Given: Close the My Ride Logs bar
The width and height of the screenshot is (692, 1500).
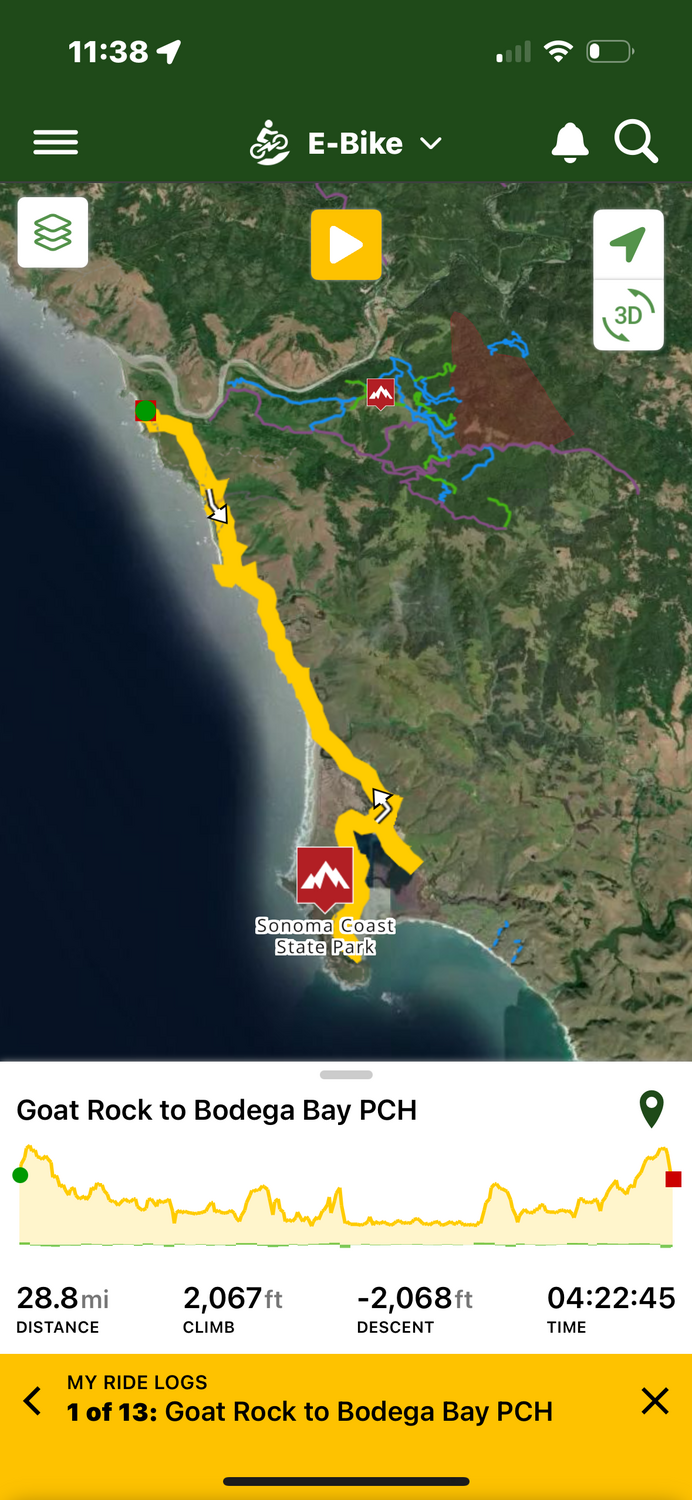Looking at the screenshot, I should [655, 1400].
